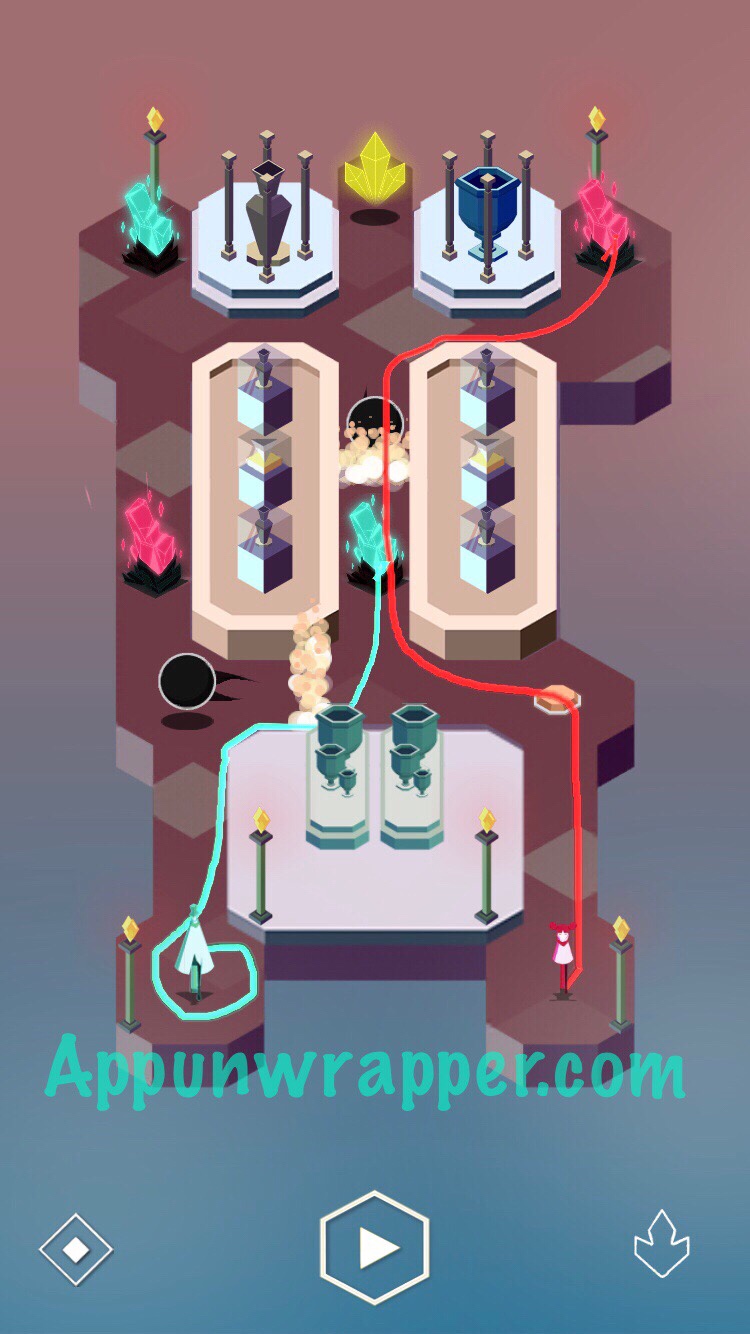750x1334 pixels.
Task: Tap the hexagonal play button
Action: 375,1246
